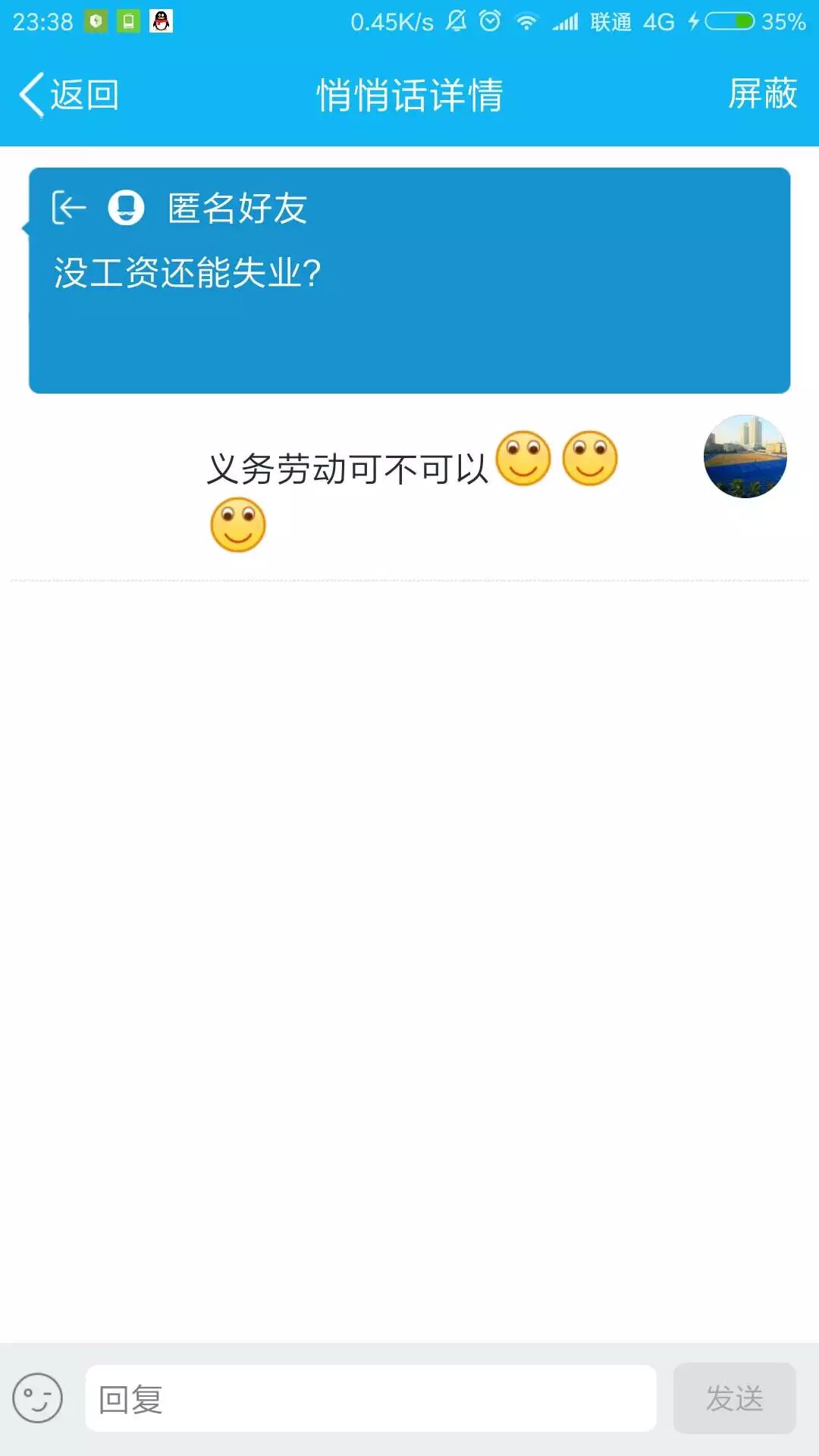This screenshot has width=819, height=1456.
Task: Open the replier's profile avatar
Action: [745, 457]
